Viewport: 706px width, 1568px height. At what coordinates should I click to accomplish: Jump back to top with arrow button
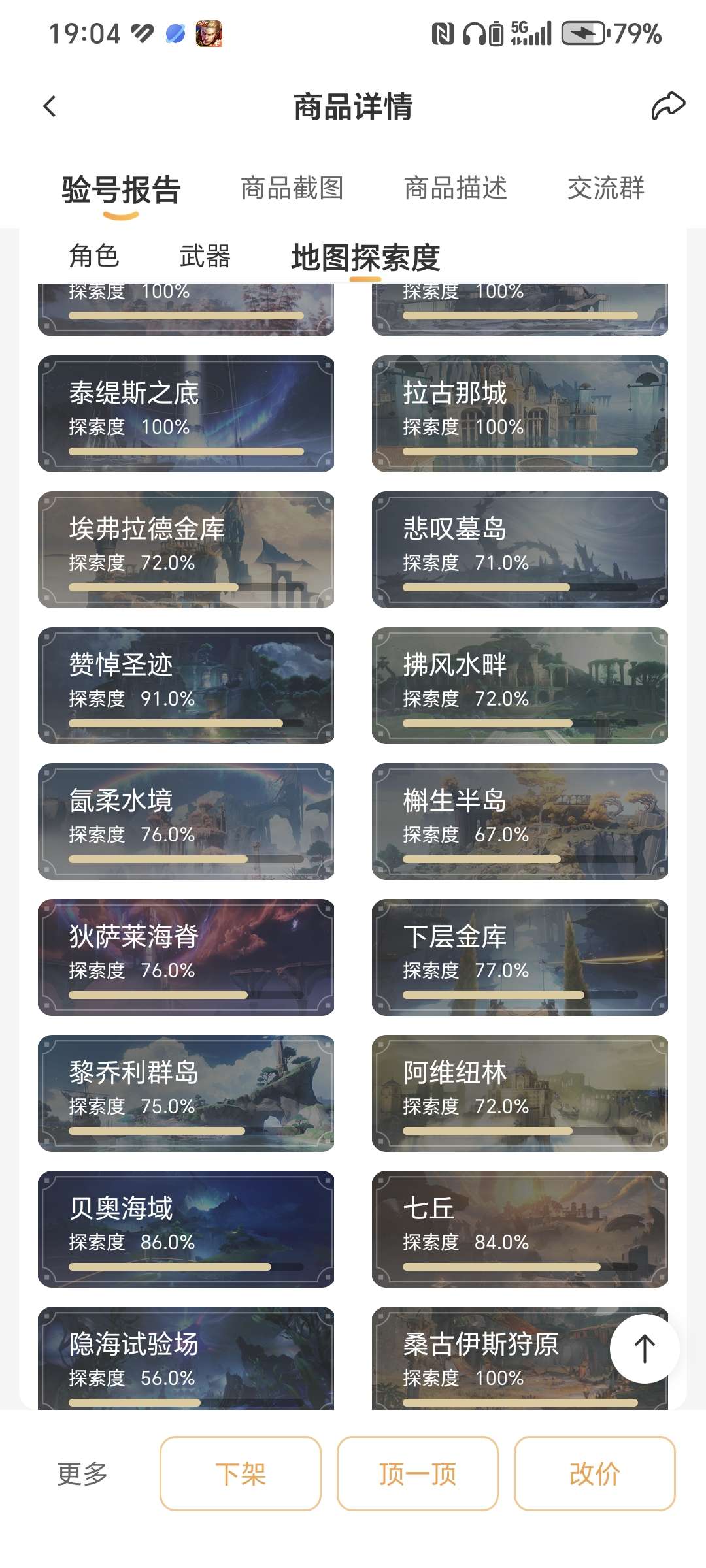pyautogui.click(x=644, y=1349)
